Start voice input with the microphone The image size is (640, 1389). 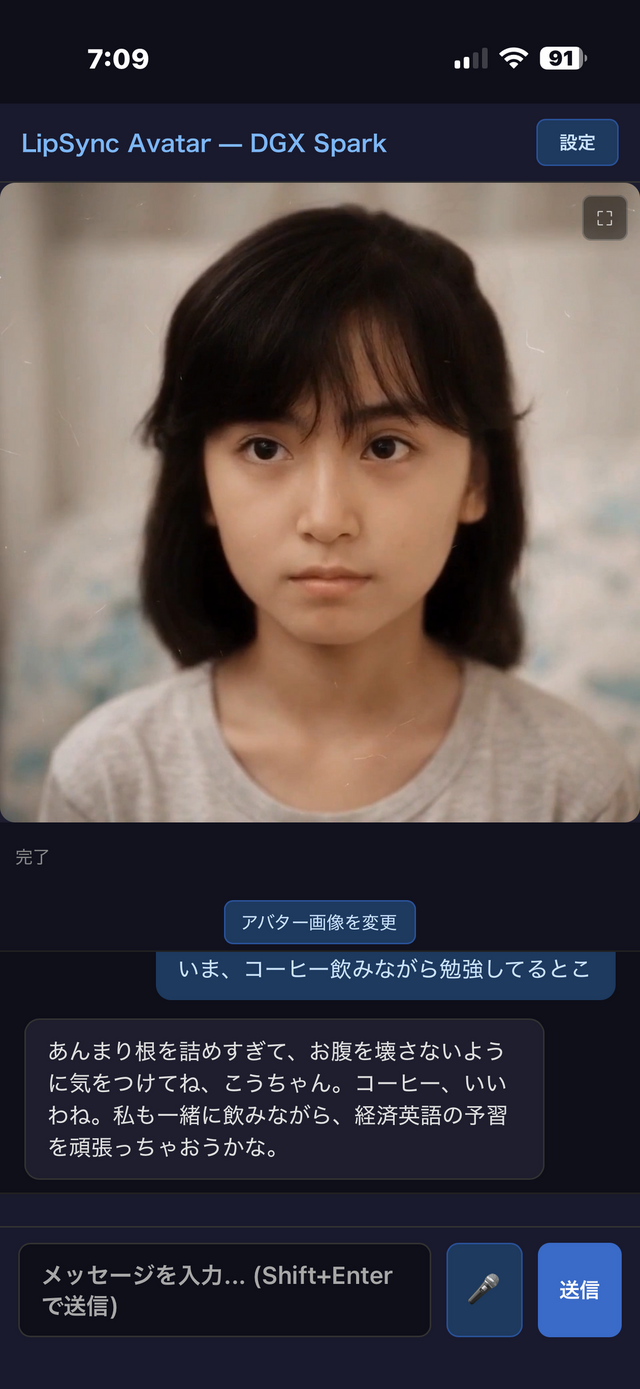point(484,1289)
